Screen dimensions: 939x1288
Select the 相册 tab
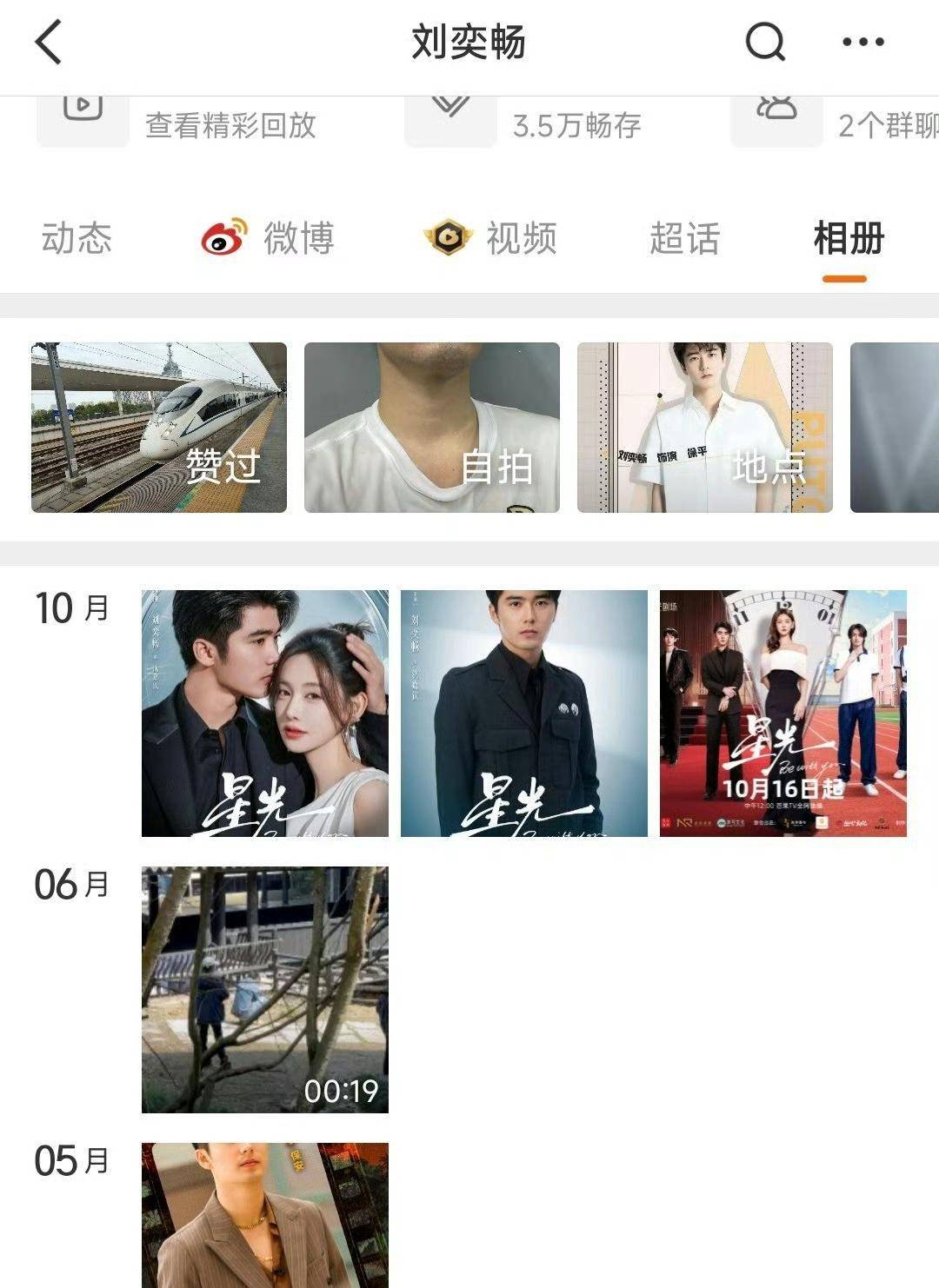coord(848,238)
